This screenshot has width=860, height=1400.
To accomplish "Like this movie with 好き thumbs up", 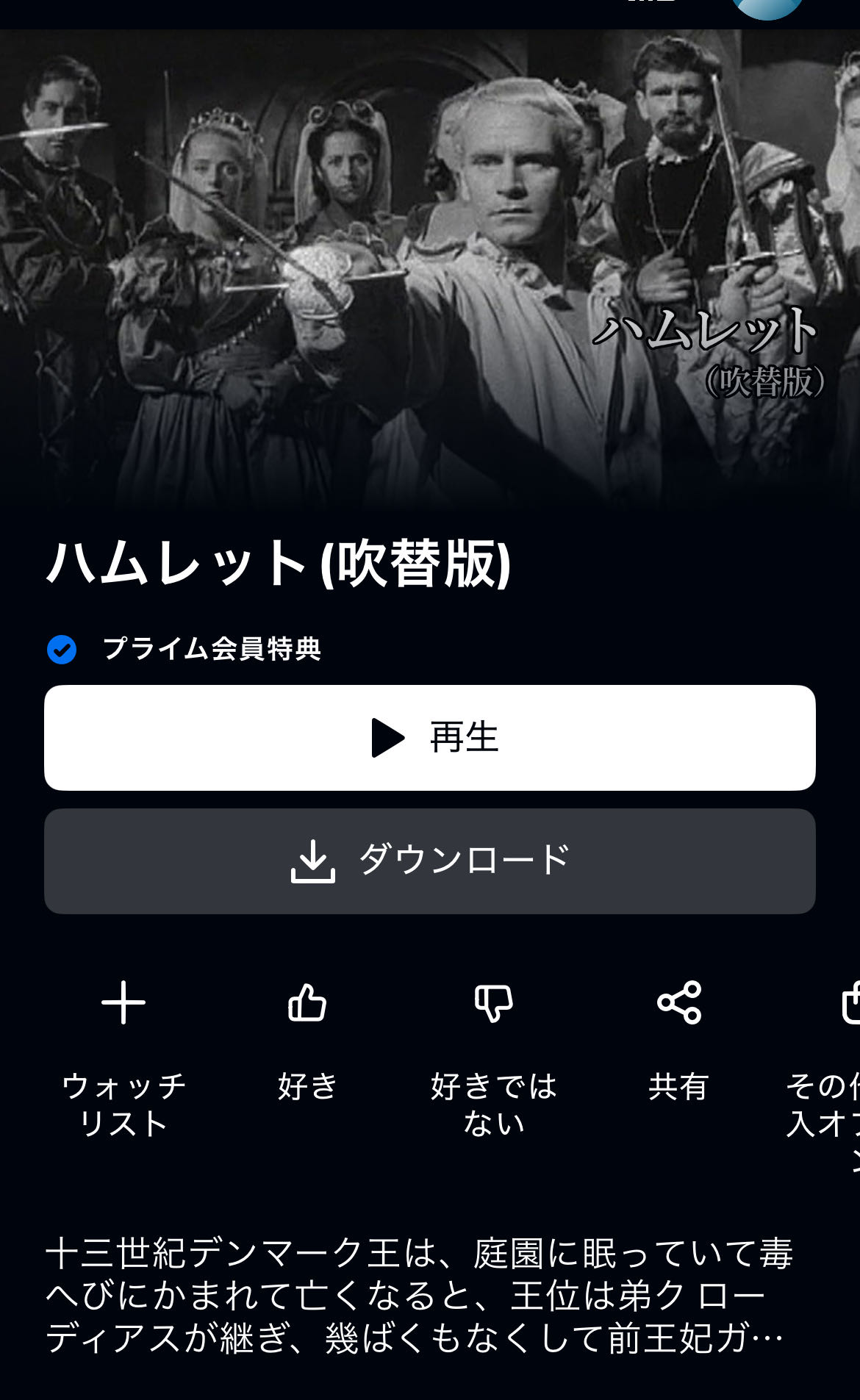I will coord(307,1003).
